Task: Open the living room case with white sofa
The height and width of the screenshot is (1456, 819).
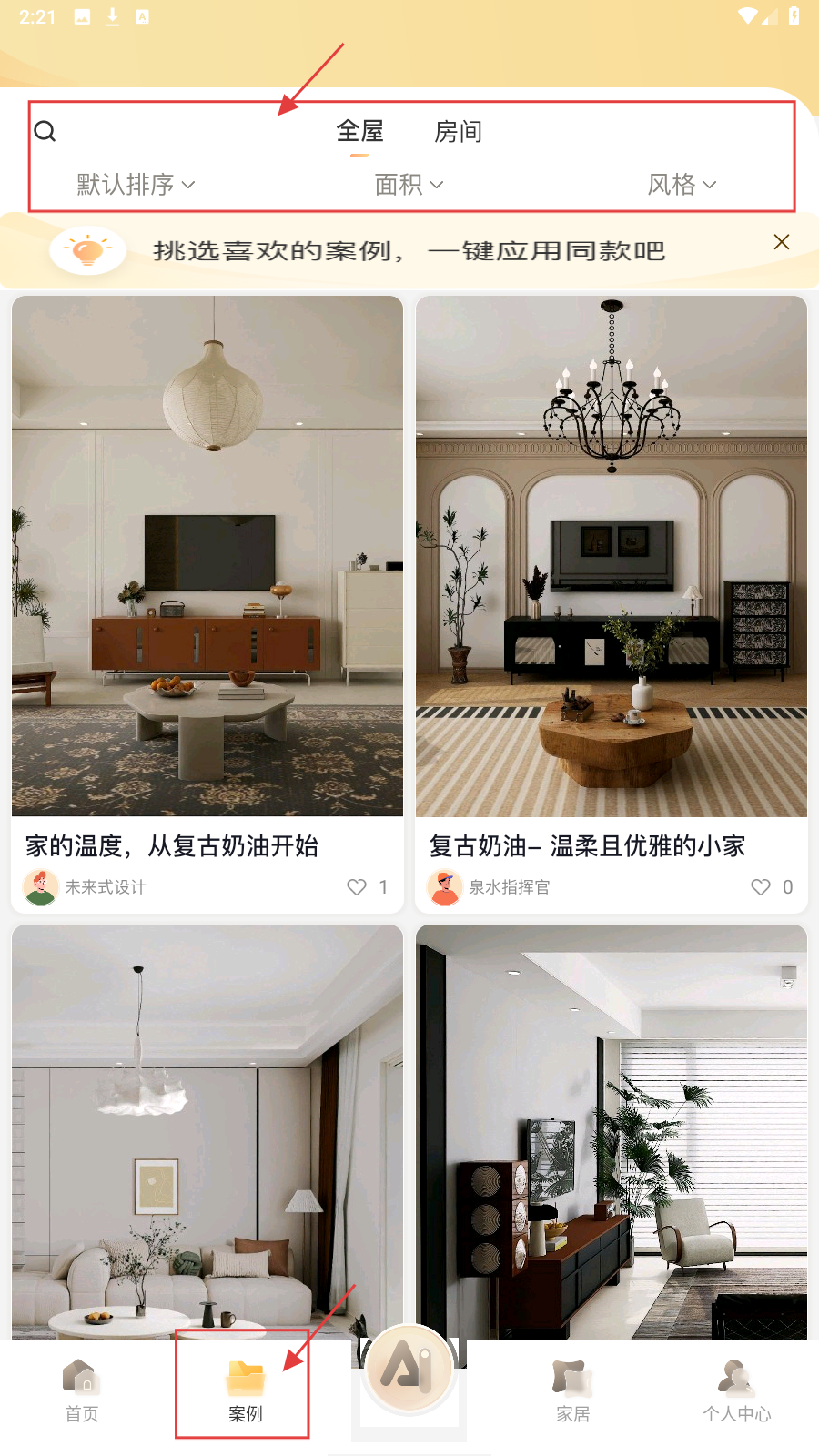Action: (x=207, y=1128)
